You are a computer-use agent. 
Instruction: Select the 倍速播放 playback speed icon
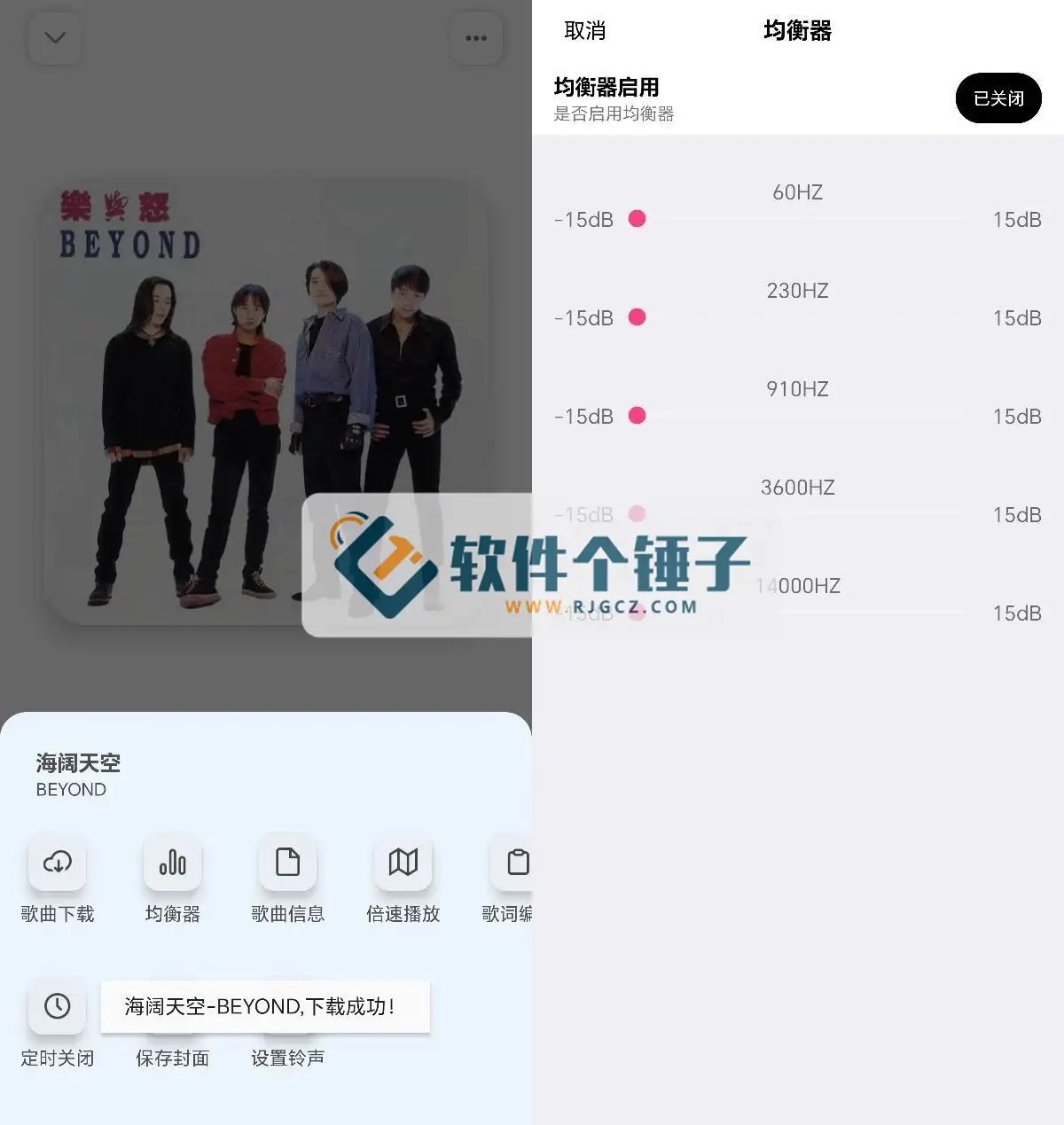[403, 862]
